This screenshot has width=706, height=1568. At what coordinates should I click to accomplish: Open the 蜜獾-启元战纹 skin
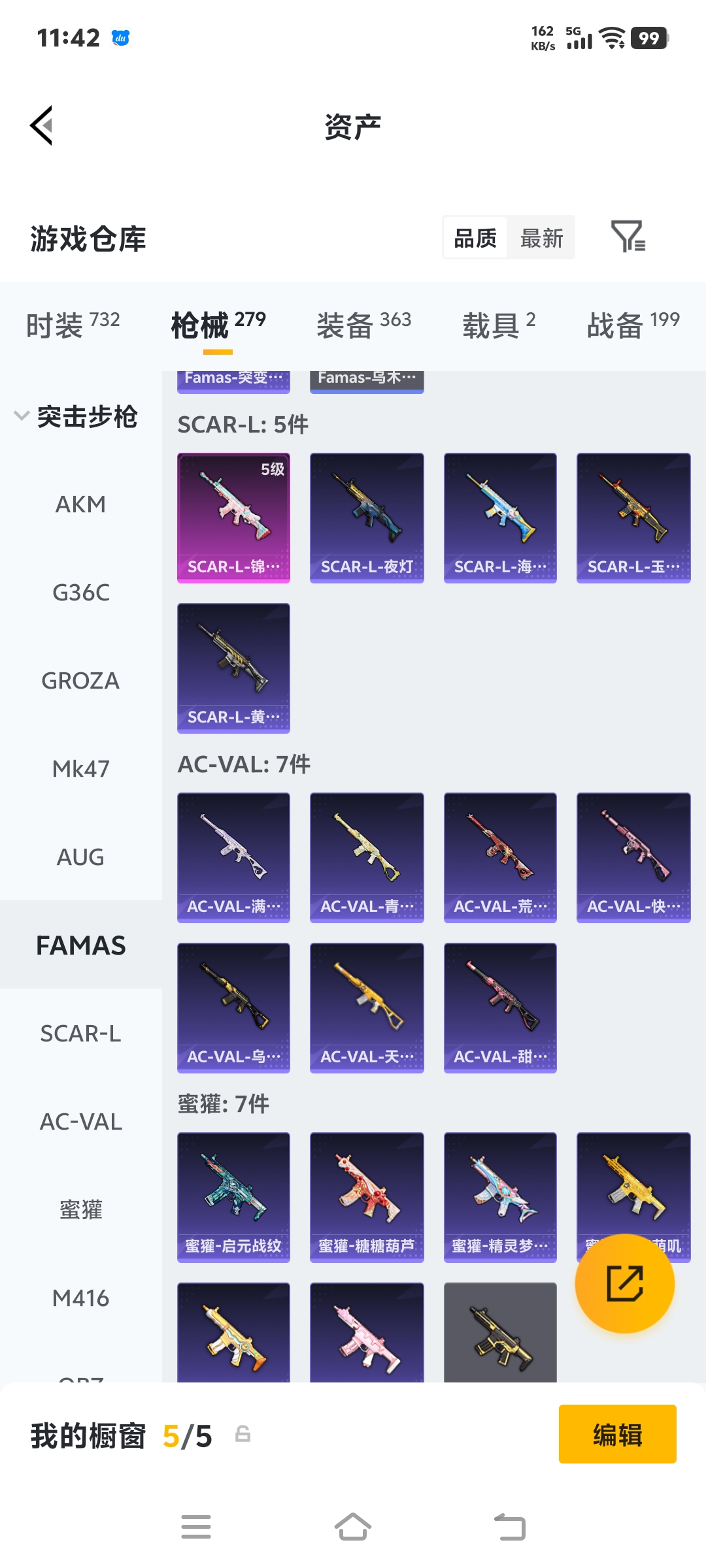233,1197
